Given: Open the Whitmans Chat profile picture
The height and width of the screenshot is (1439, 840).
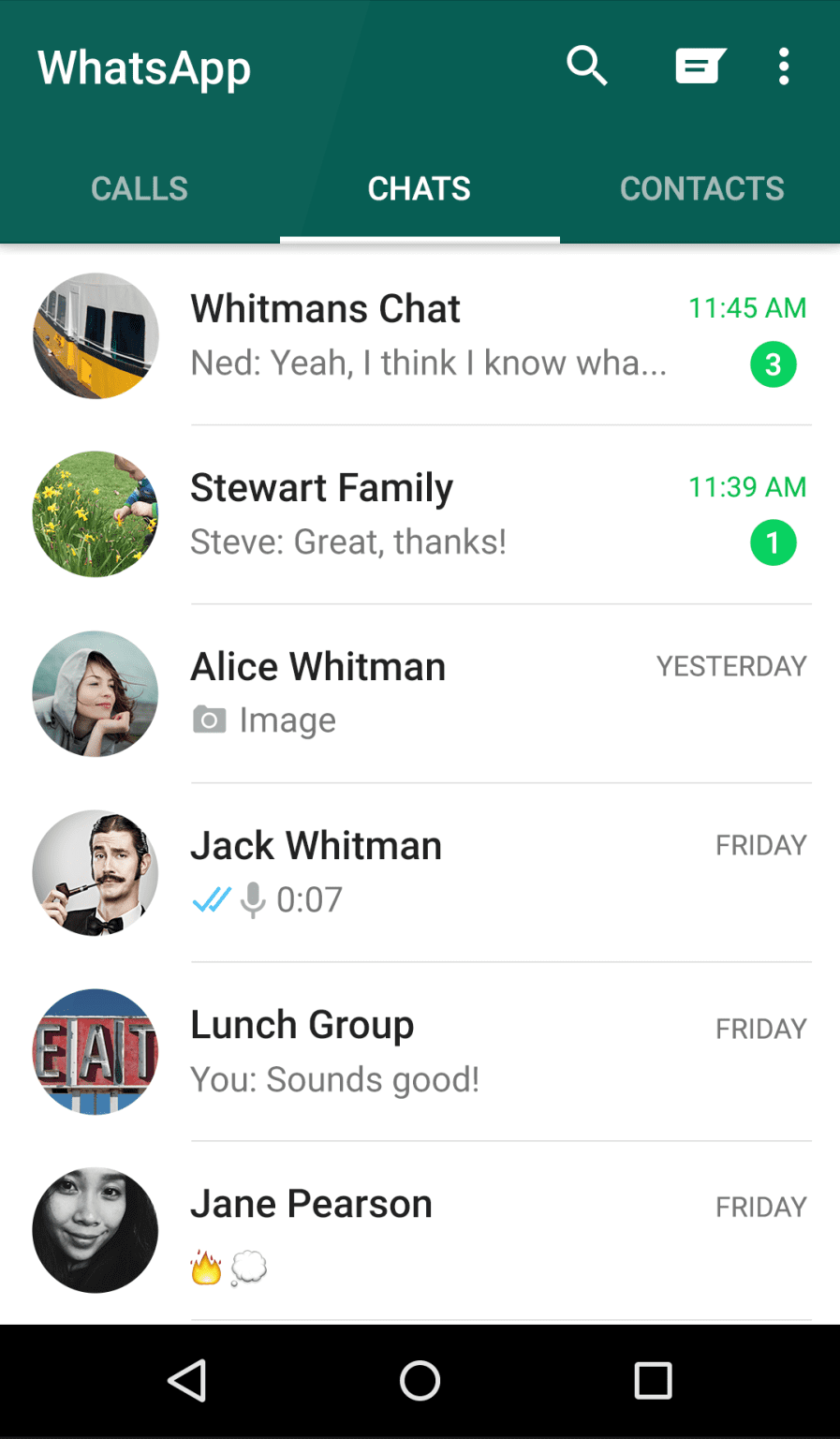Looking at the screenshot, I should (95, 335).
